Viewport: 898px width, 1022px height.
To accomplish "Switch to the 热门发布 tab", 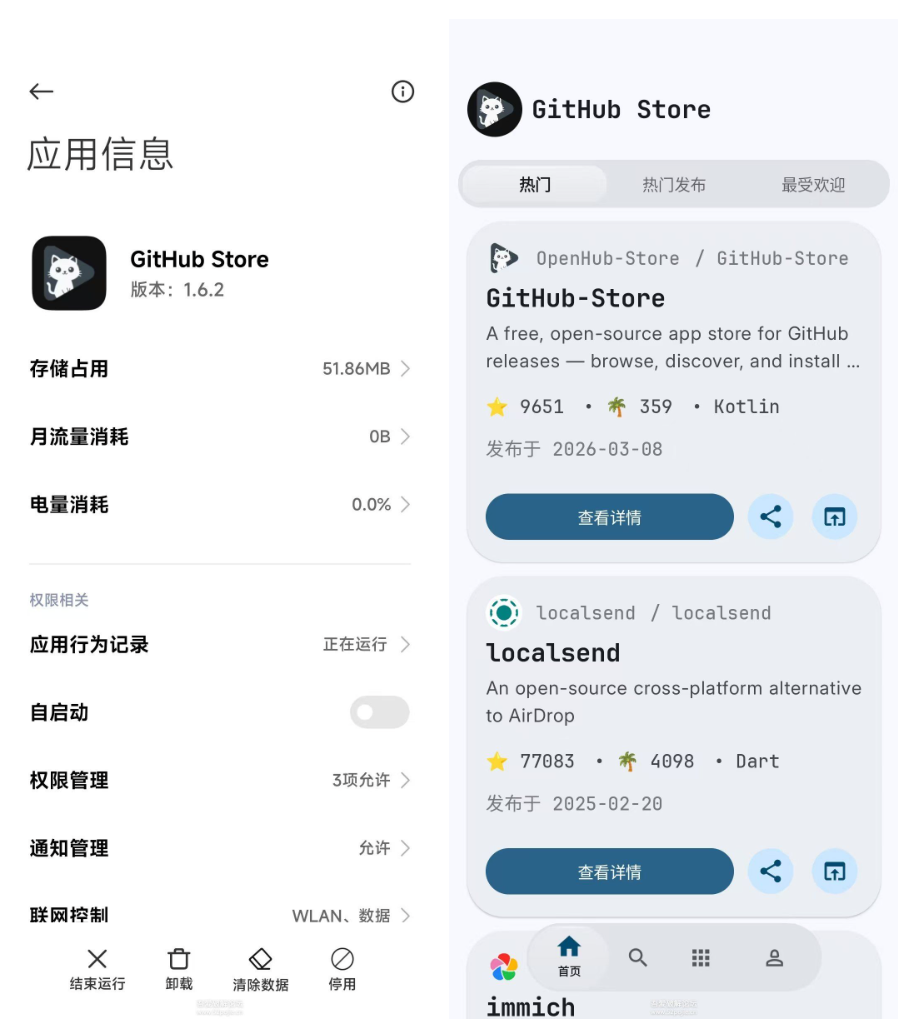I will 674,185.
